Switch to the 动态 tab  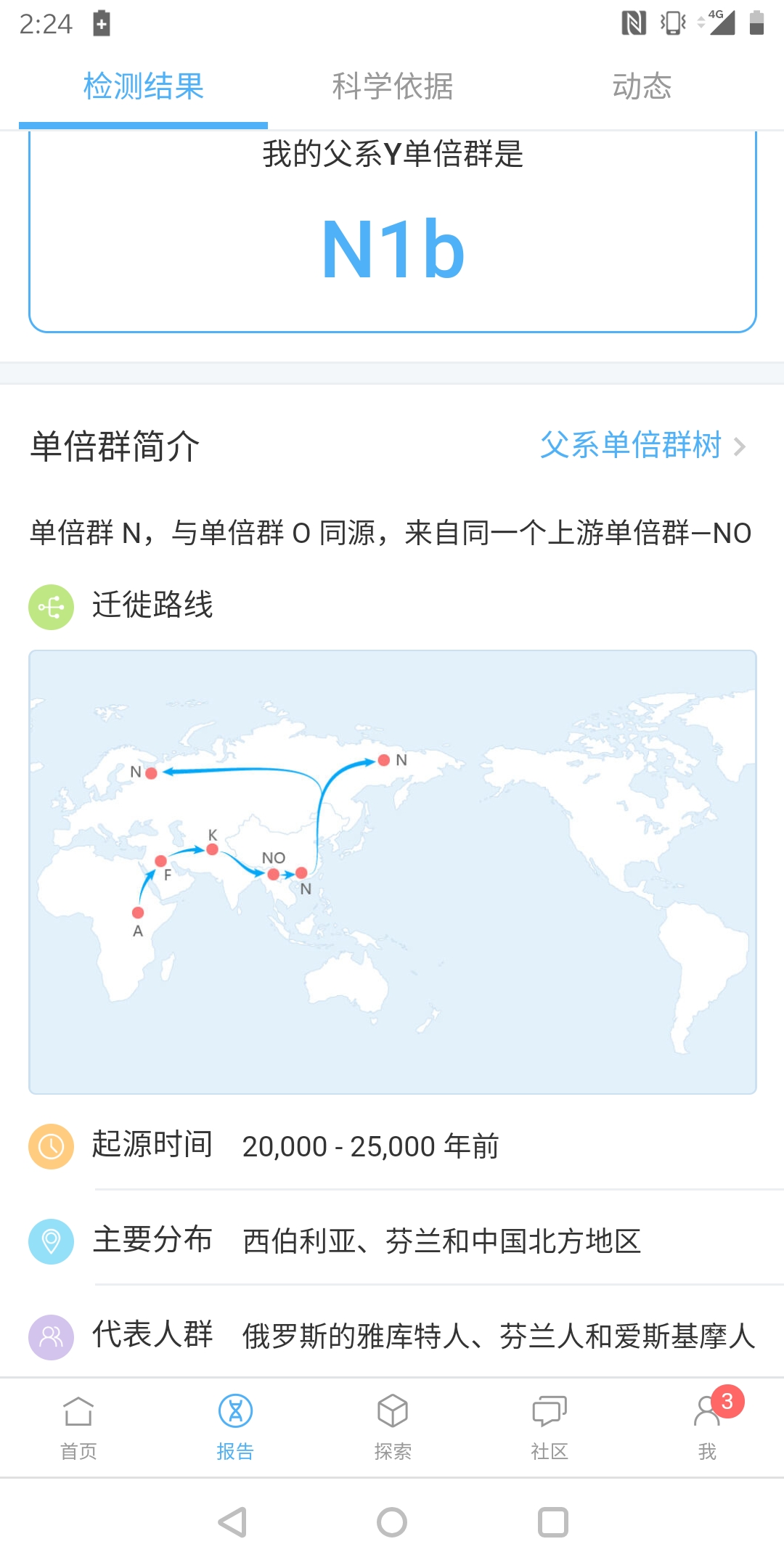click(x=642, y=86)
